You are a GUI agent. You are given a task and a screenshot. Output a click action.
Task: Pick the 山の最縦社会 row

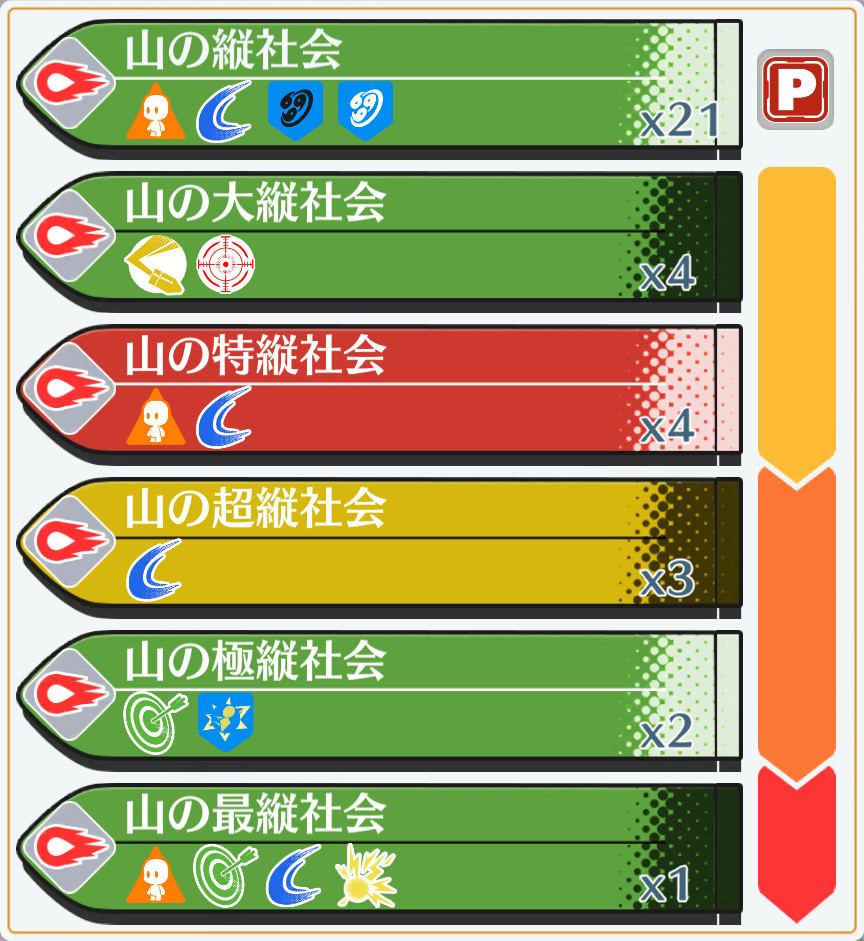(x=380, y=850)
